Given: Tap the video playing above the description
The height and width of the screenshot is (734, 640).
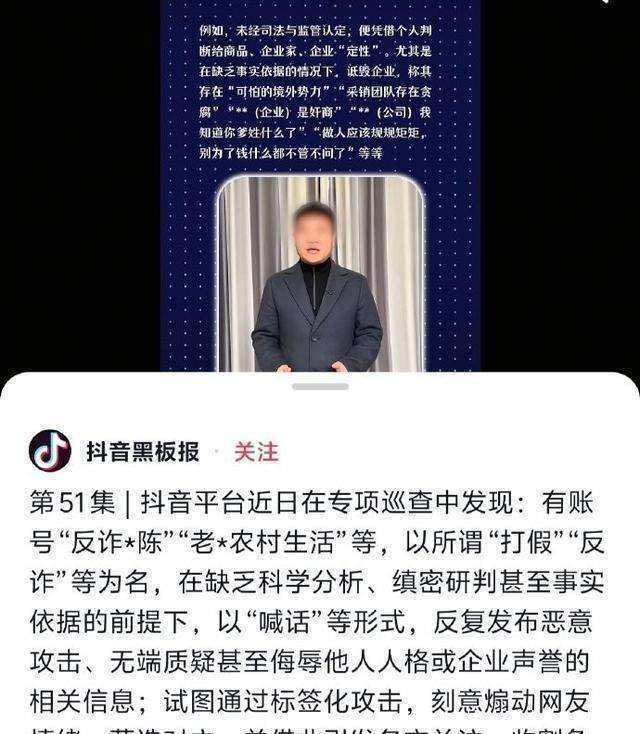Looking at the screenshot, I should point(320,200).
